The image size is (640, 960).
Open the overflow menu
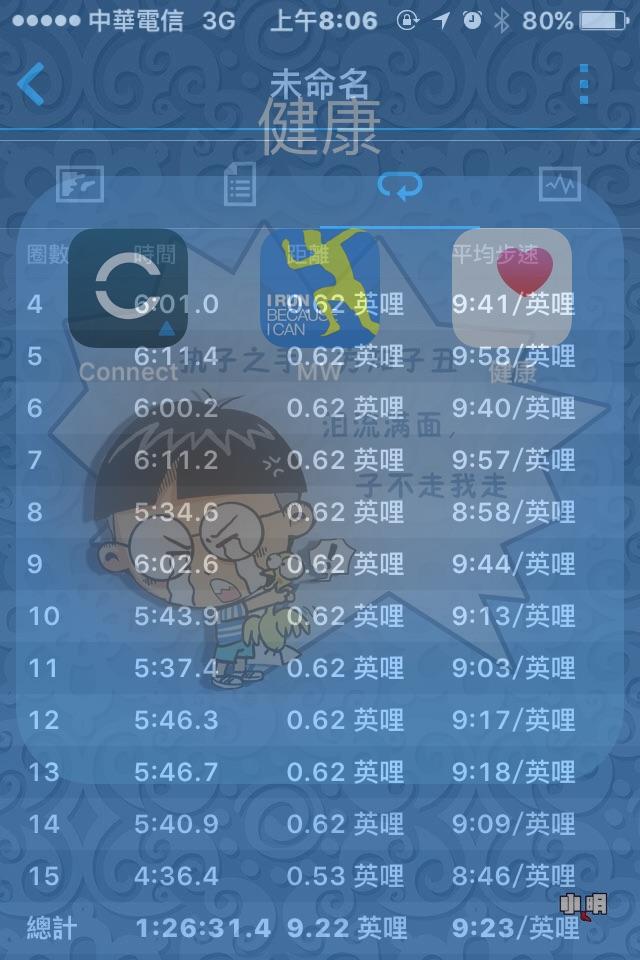(584, 85)
